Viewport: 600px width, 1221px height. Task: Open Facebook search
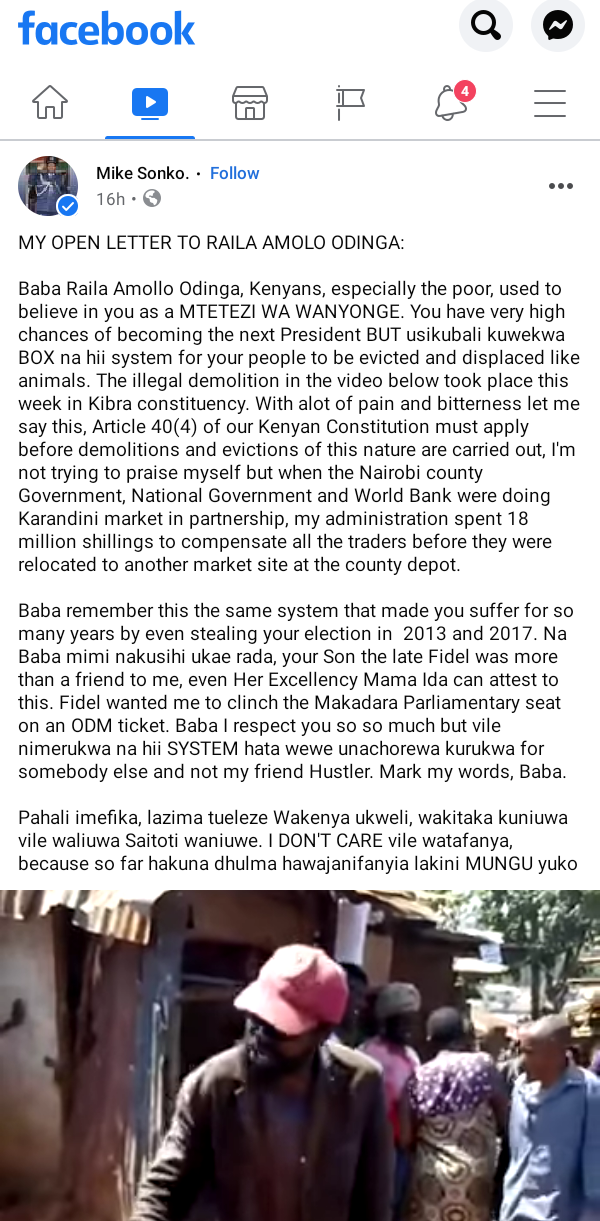pos(486,26)
